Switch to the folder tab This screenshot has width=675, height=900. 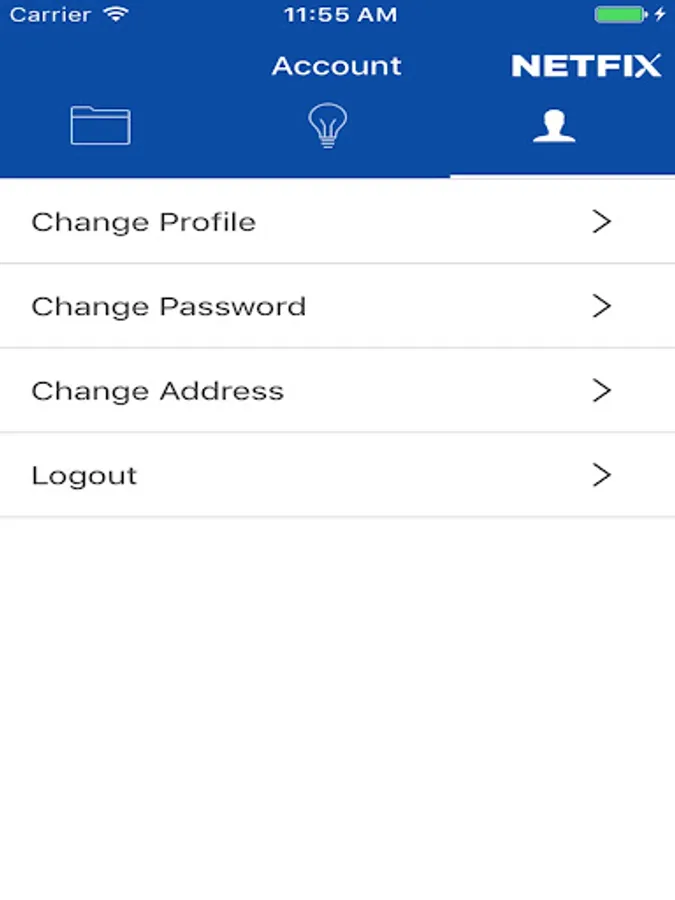(100, 126)
